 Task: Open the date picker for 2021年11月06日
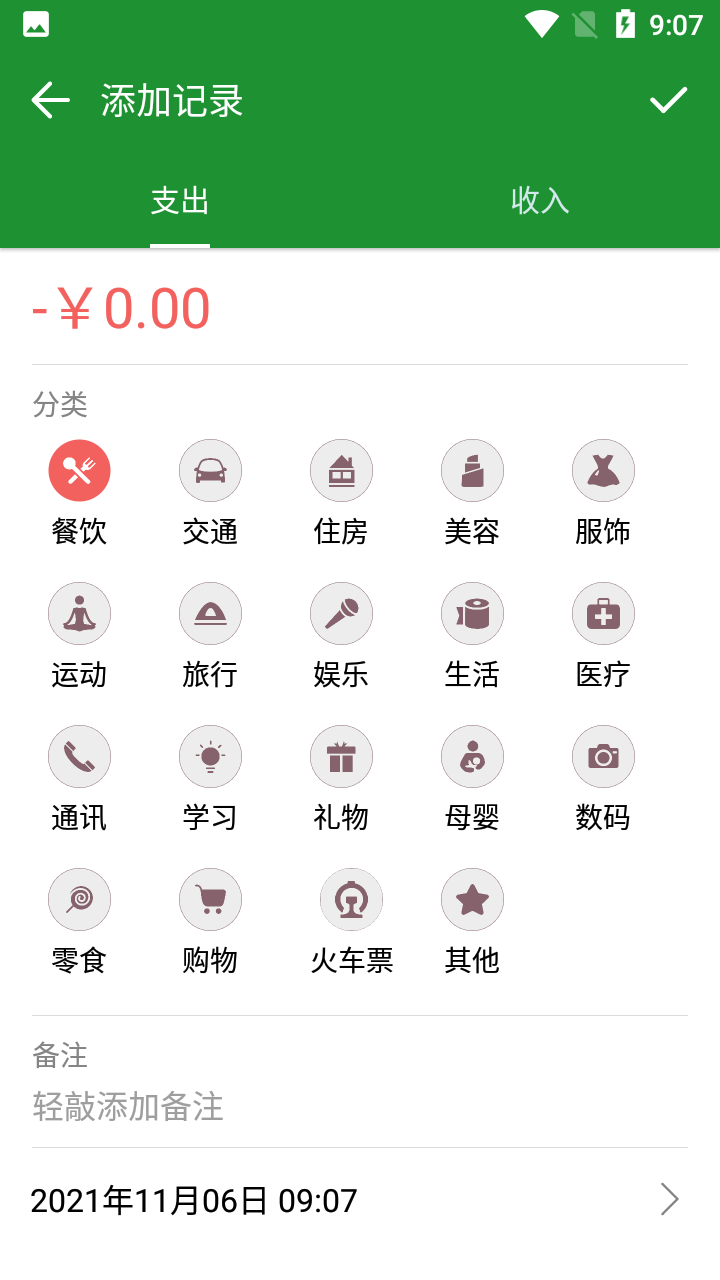pyautogui.click(x=358, y=1200)
